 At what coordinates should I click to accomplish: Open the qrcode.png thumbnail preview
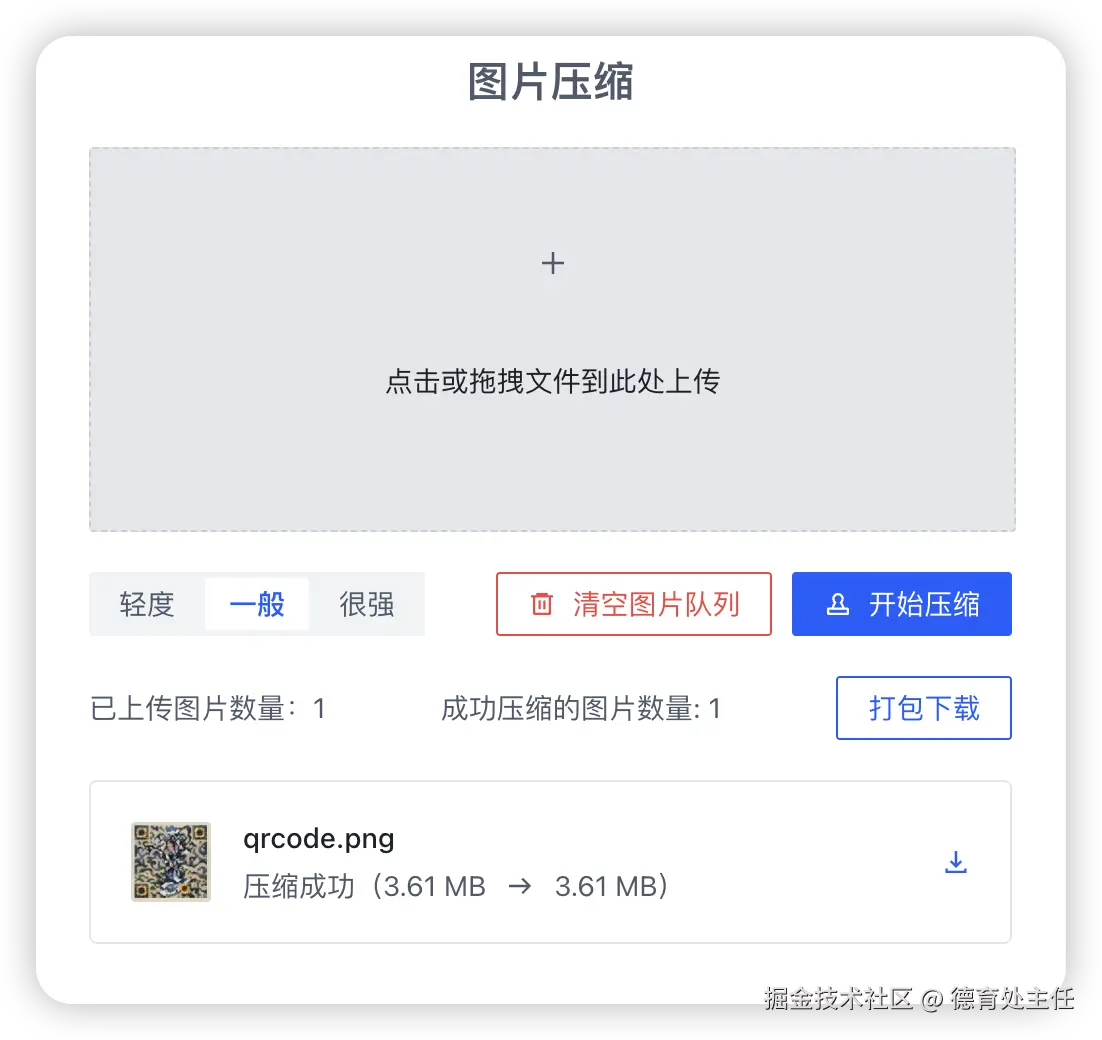coord(171,862)
